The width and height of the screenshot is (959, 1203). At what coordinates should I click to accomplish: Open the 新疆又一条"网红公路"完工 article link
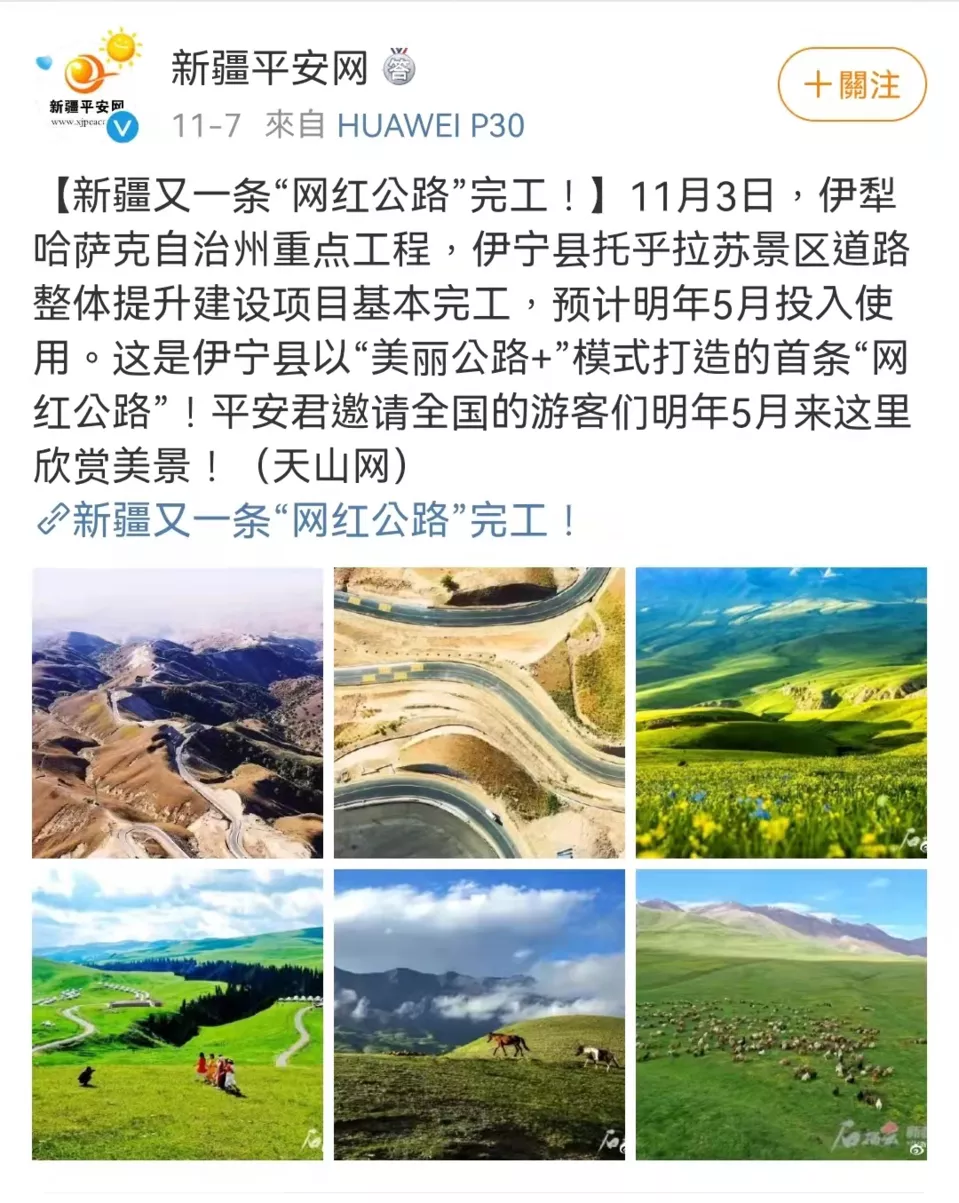tap(308, 521)
